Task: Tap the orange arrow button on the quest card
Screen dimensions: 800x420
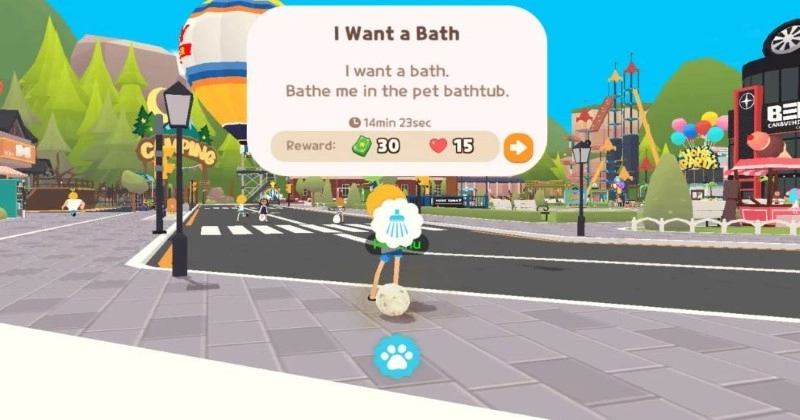Action: 518,147
